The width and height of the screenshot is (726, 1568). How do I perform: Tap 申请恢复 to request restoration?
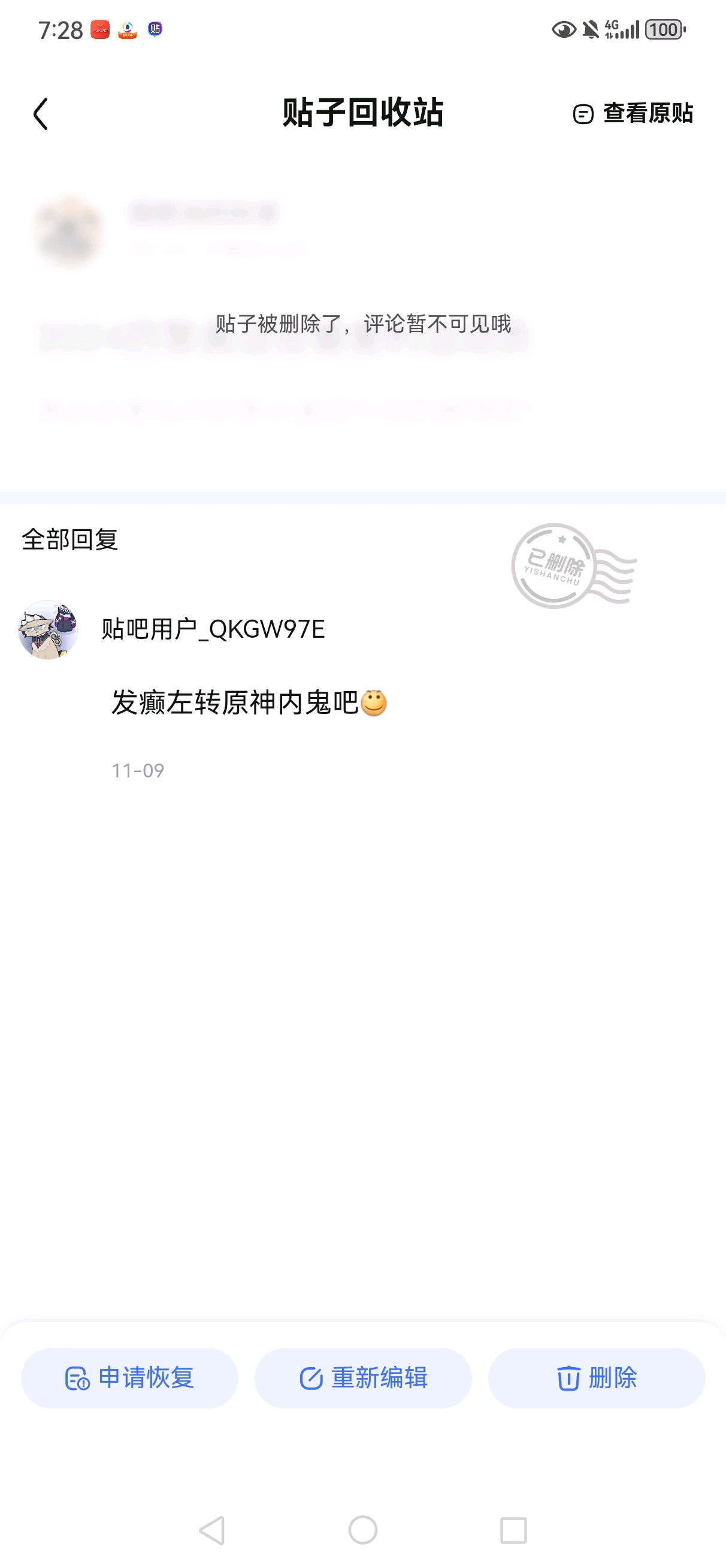129,1377
